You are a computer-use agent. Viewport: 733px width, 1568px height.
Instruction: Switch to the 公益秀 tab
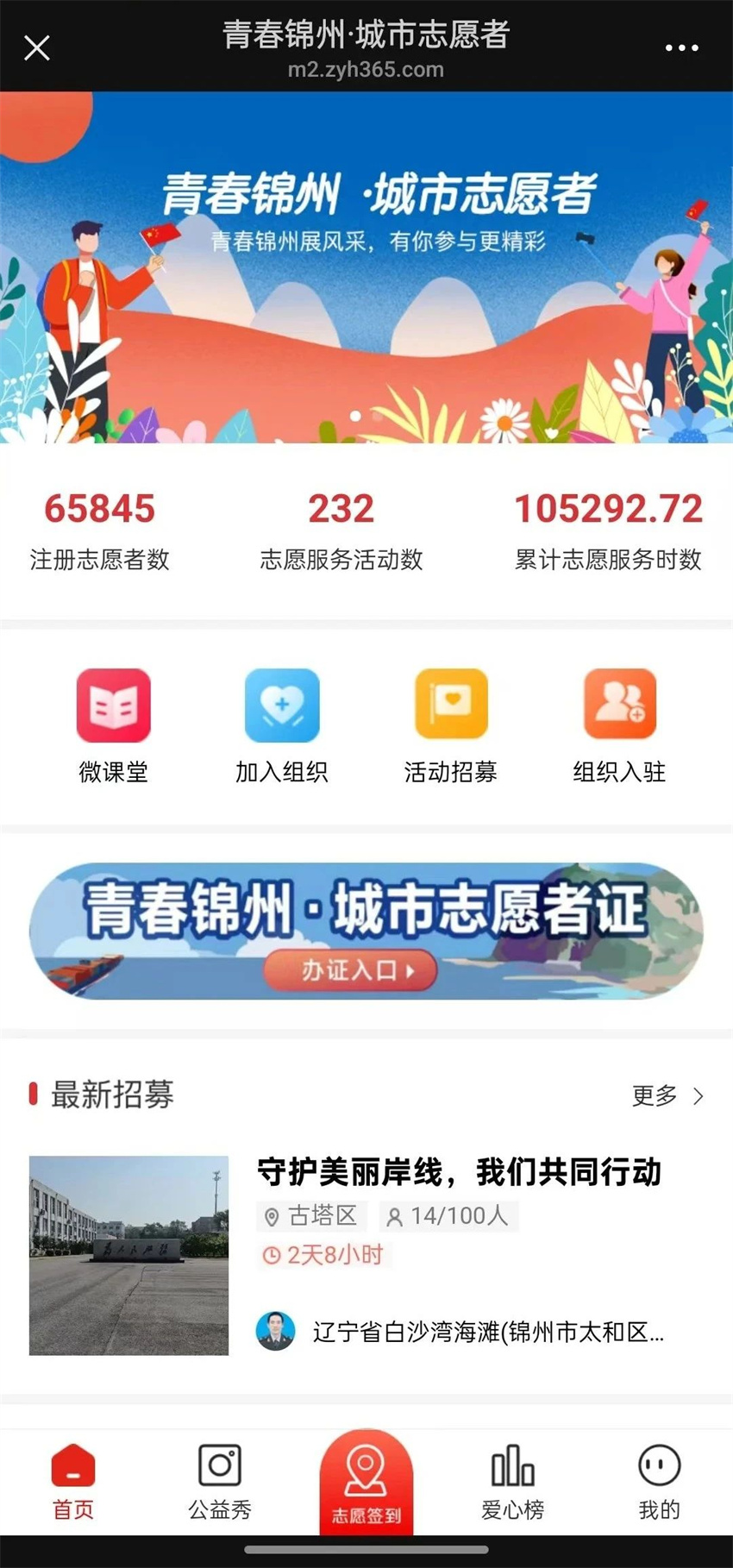click(x=220, y=1482)
